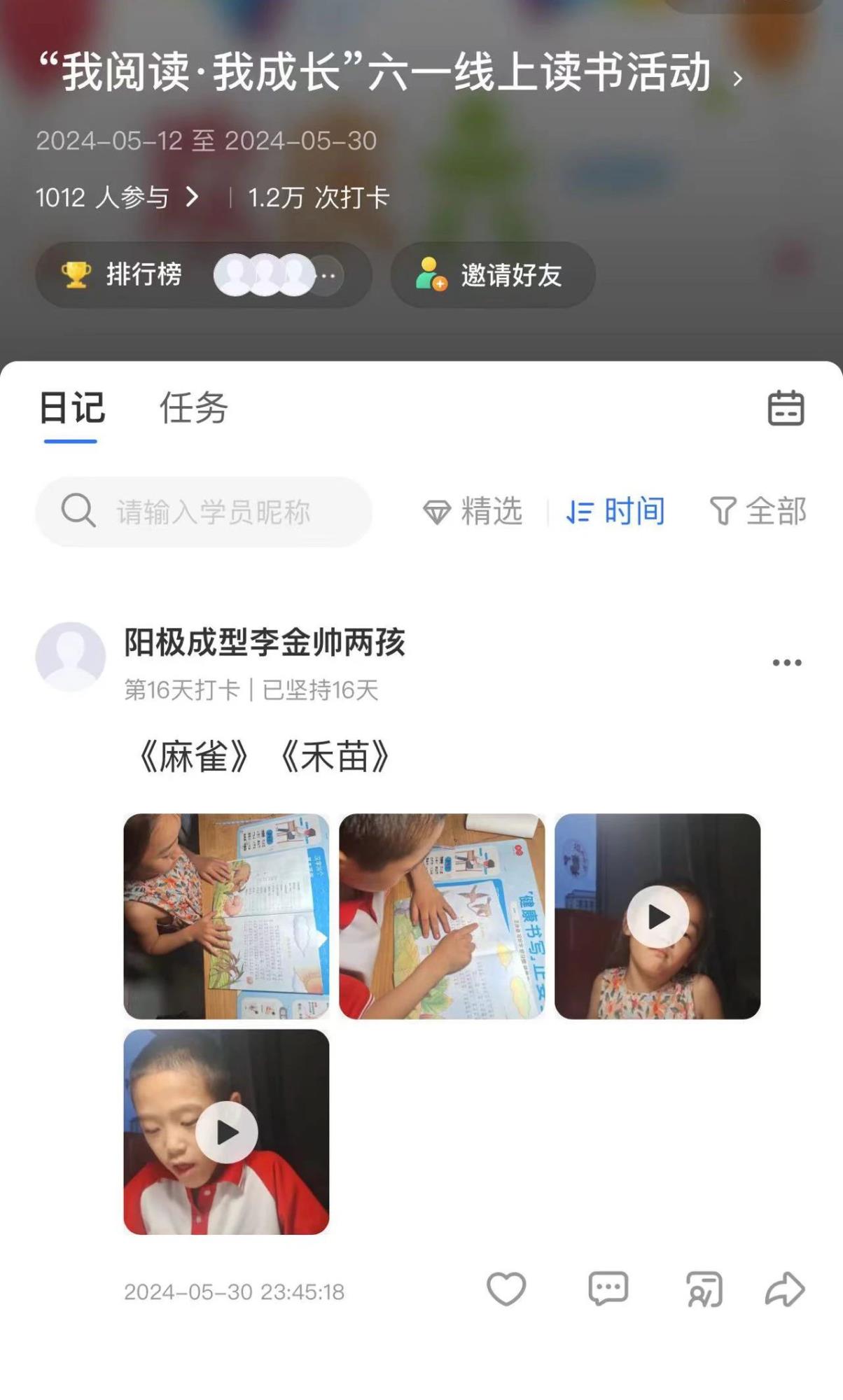Open the calendar icon

(x=786, y=408)
